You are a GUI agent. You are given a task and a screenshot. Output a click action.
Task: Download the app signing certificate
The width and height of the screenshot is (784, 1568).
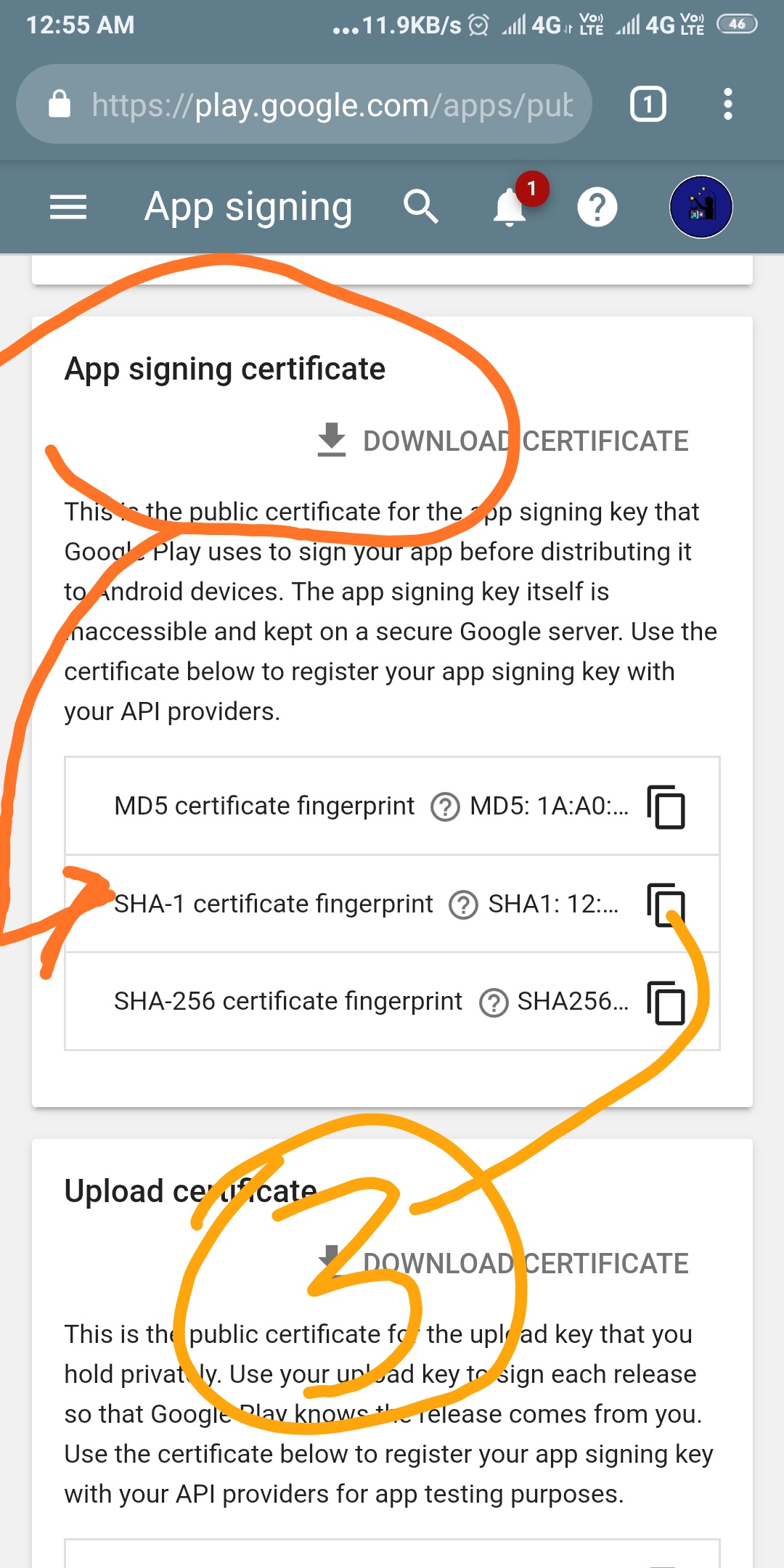pos(503,441)
